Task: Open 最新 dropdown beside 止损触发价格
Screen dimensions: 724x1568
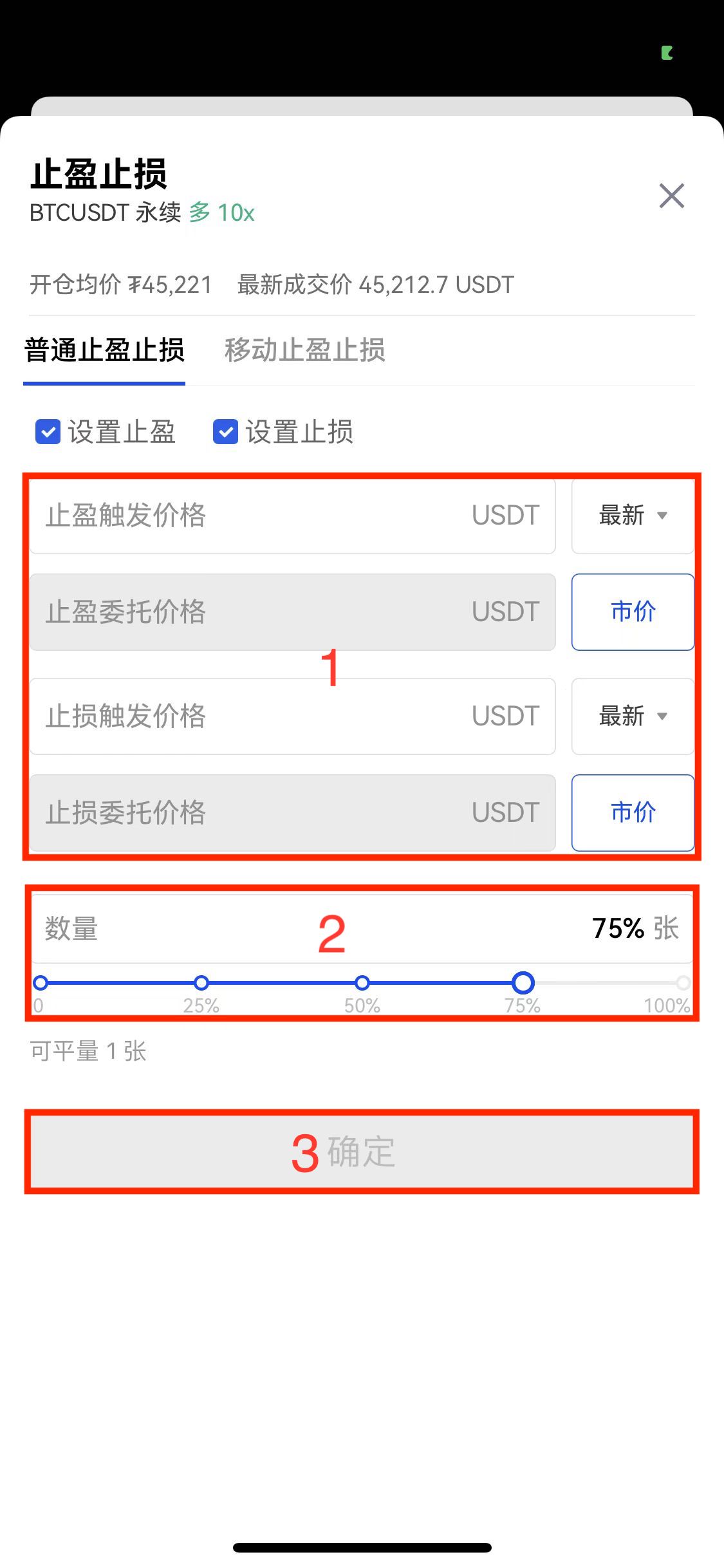Action: point(633,716)
